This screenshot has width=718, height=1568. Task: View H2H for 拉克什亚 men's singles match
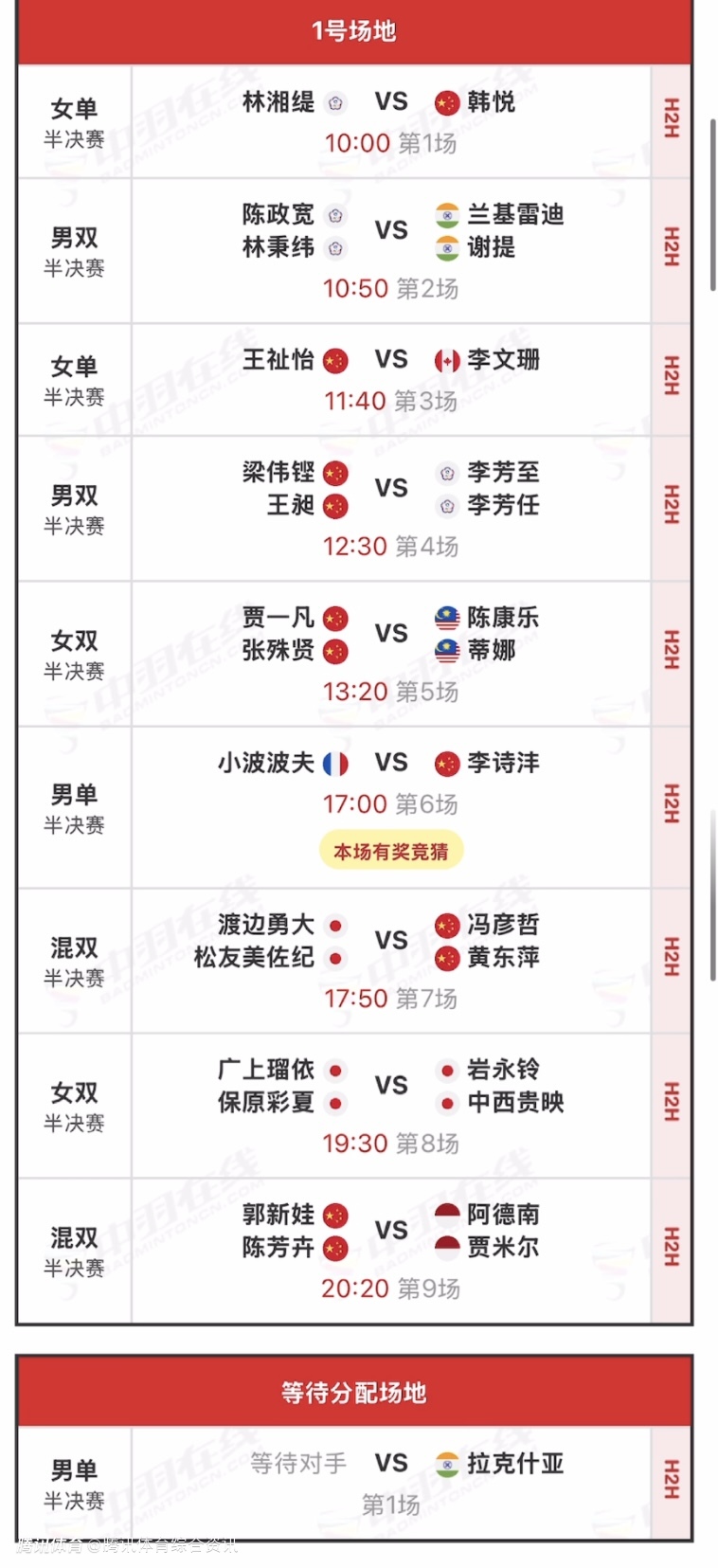[671, 1480]
